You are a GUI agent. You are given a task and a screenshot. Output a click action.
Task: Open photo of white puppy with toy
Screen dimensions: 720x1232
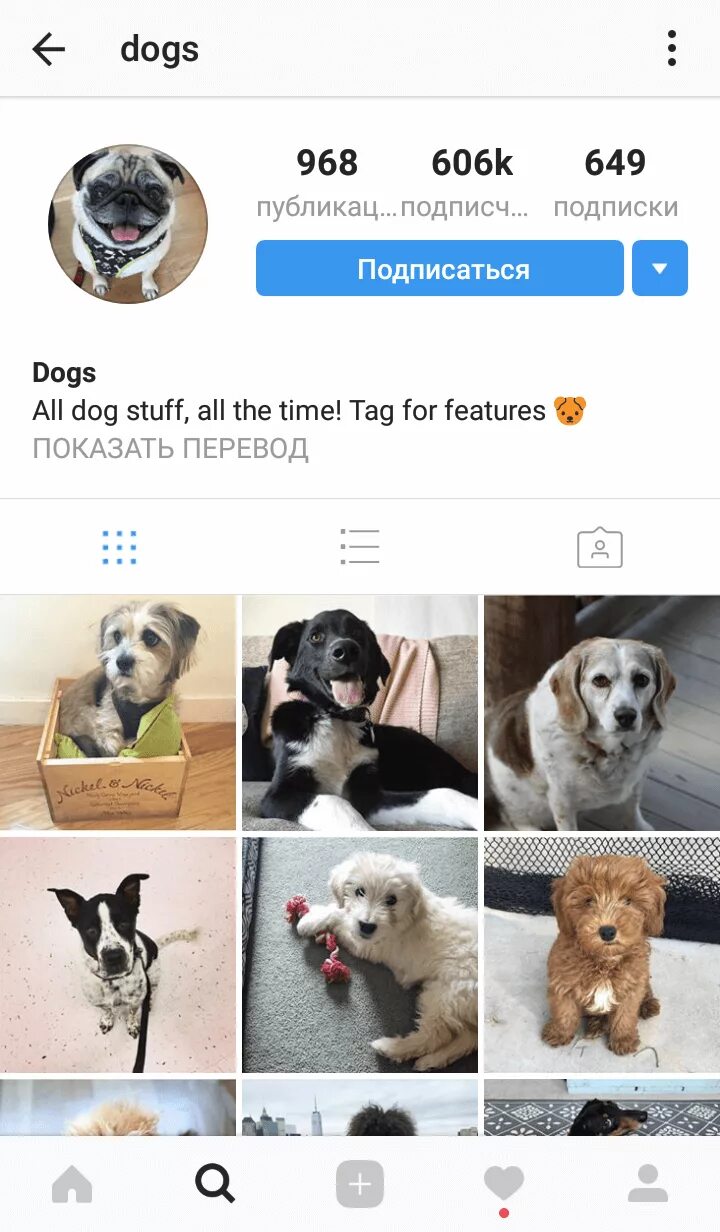pyautogui.click(x=360, y=955)
